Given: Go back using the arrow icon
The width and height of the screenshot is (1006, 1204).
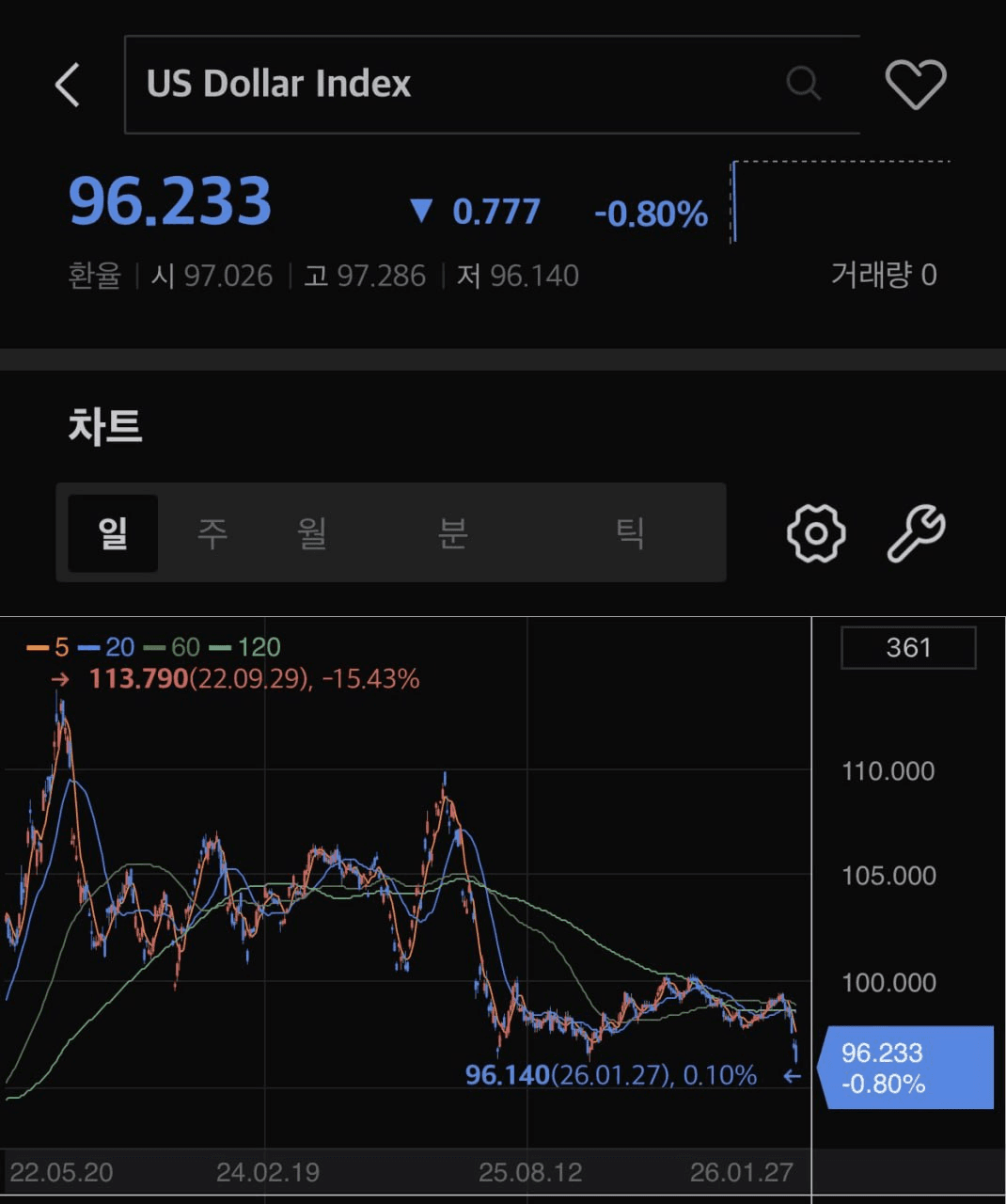Looking at the screenshot, I should pyautogui.click(x=68, y=85).
